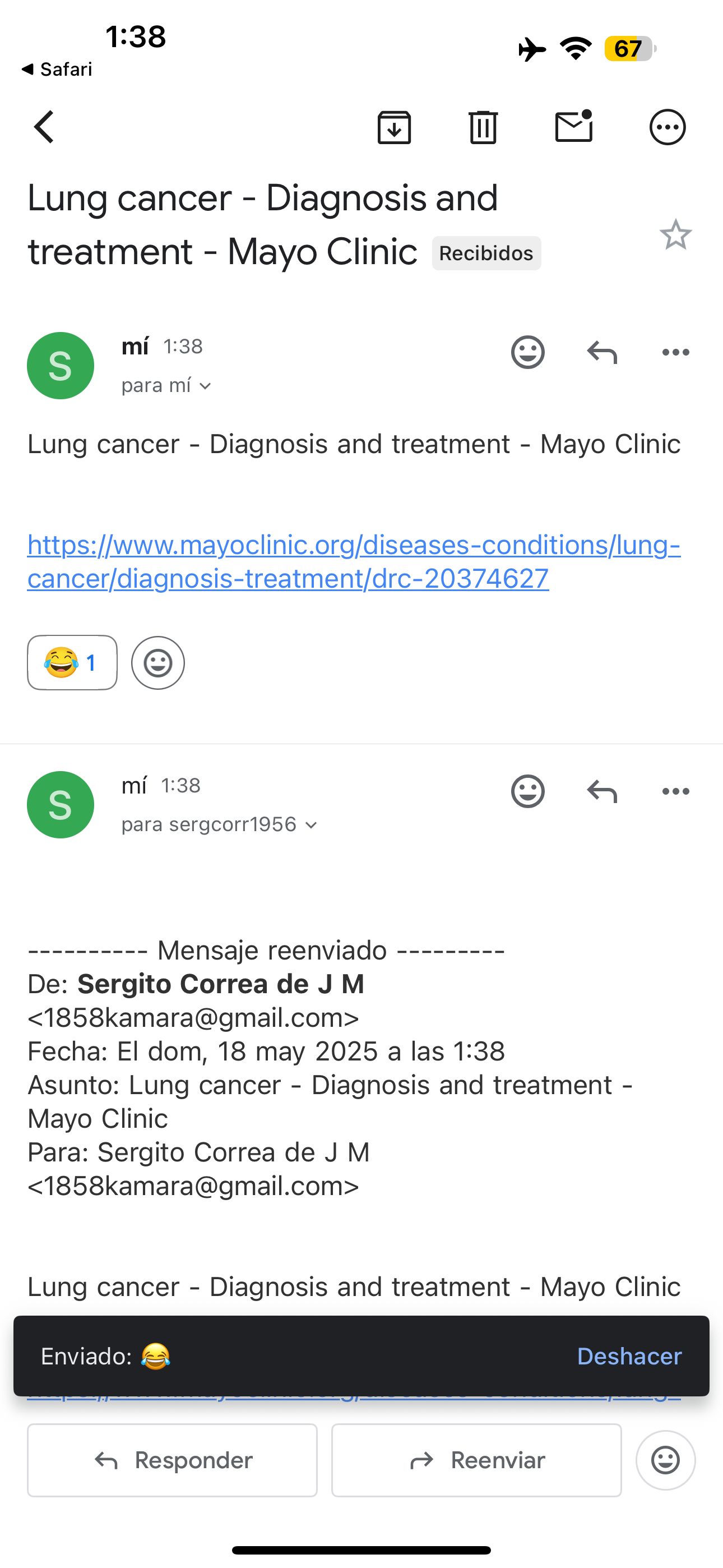Open the top bar more options menu

pyautogui.click(x=668, y=127)
